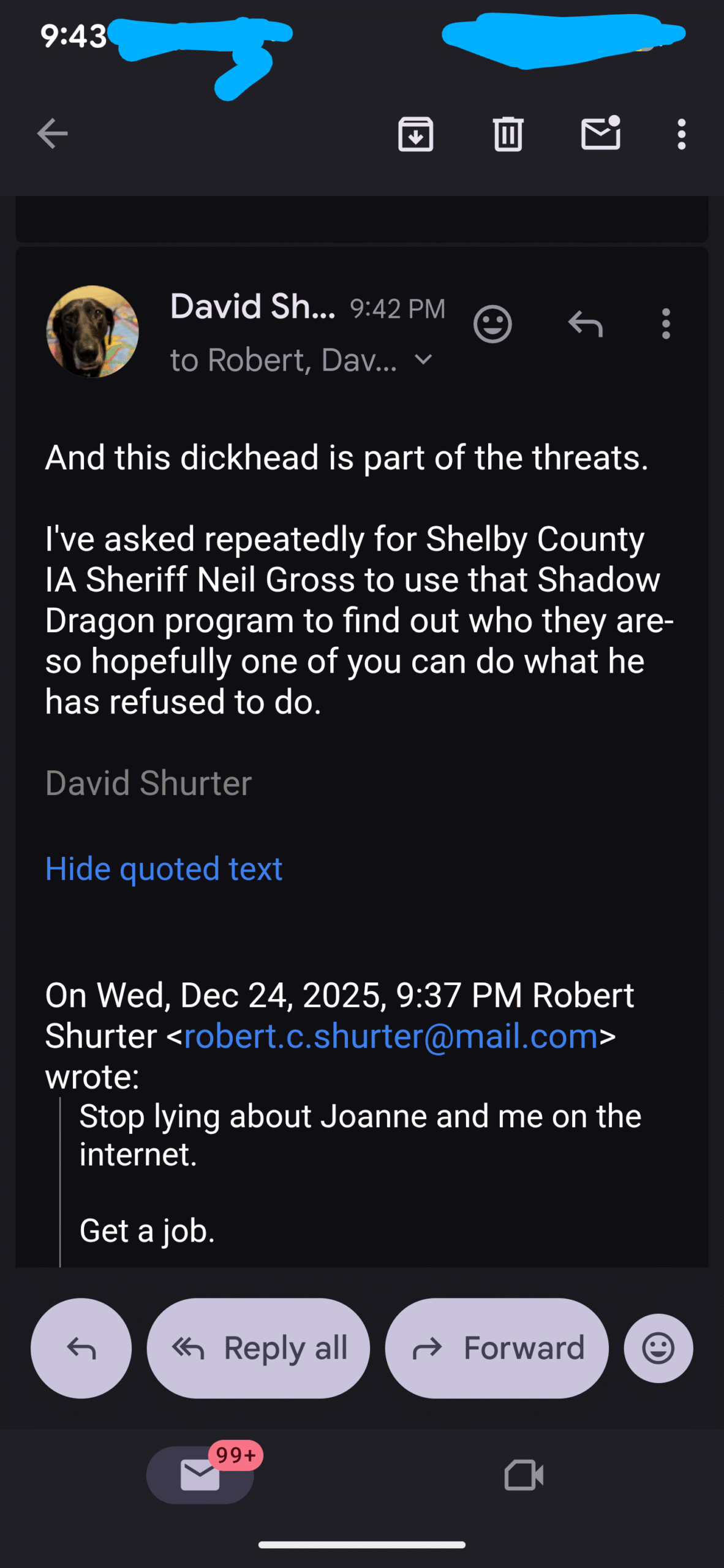This screenshot has width=724, height=1568.
Task: Reply using the arrow in the message header
Action: pos(586,323)
